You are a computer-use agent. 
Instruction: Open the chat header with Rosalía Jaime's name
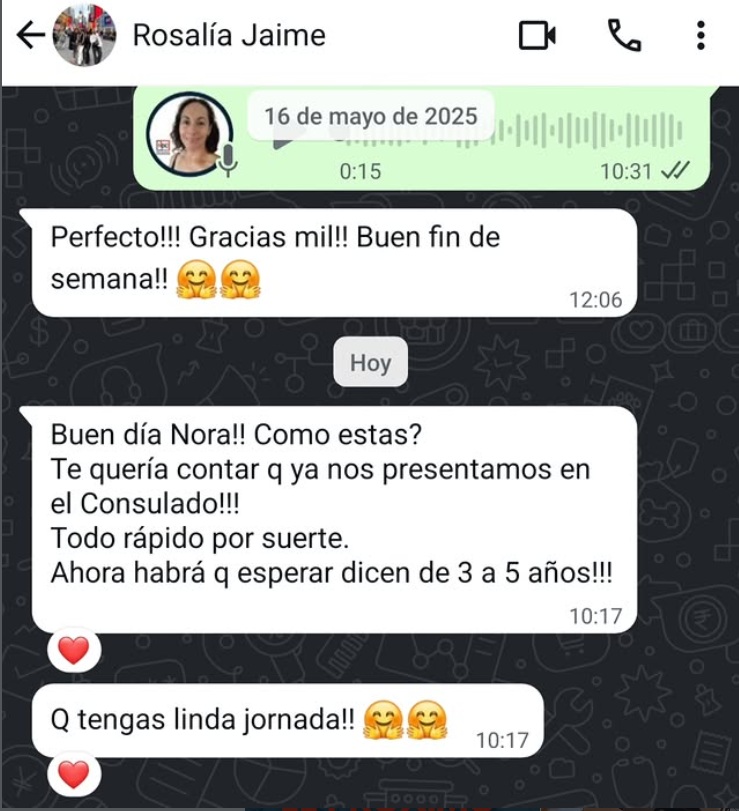coord(226,35)
